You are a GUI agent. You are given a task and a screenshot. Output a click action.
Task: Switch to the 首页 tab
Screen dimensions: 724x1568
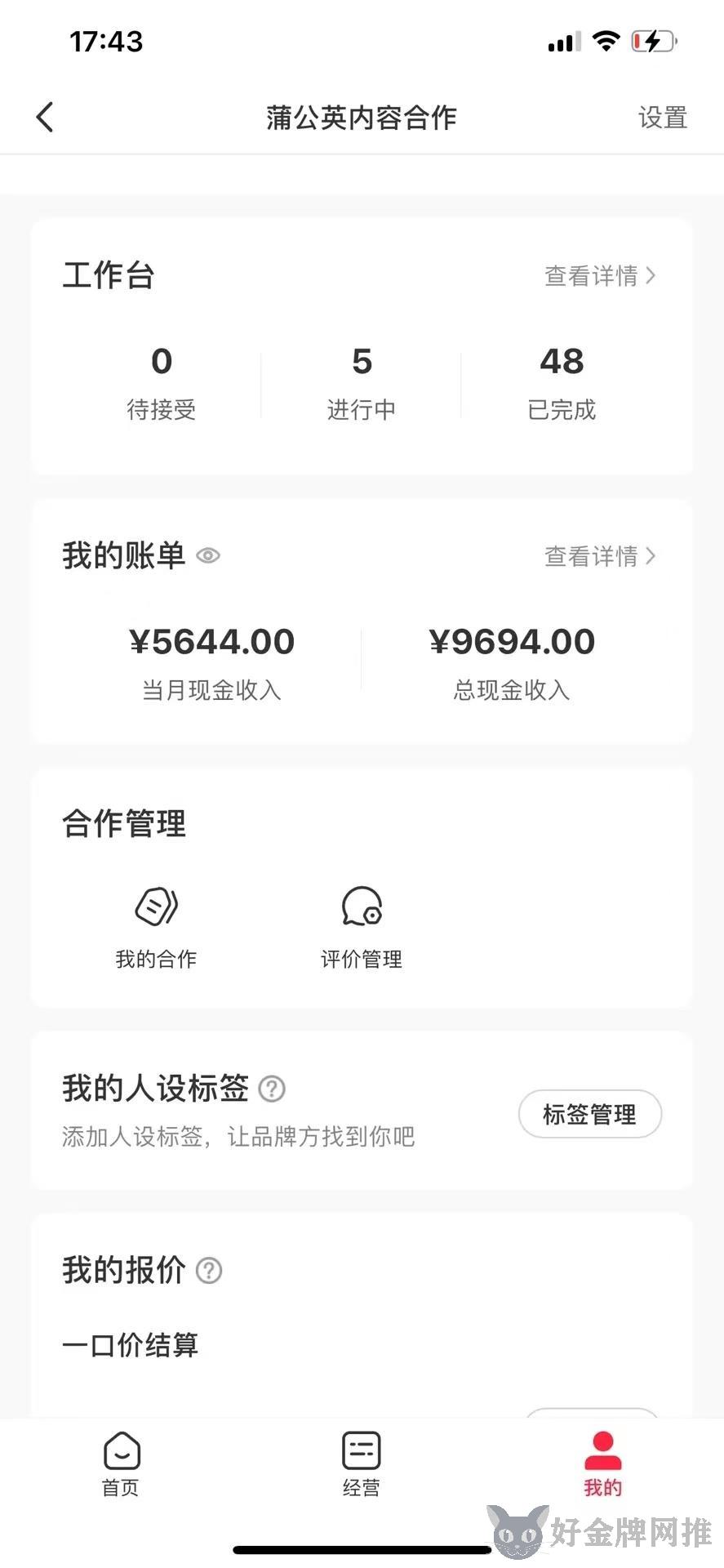coord(121,1464)
